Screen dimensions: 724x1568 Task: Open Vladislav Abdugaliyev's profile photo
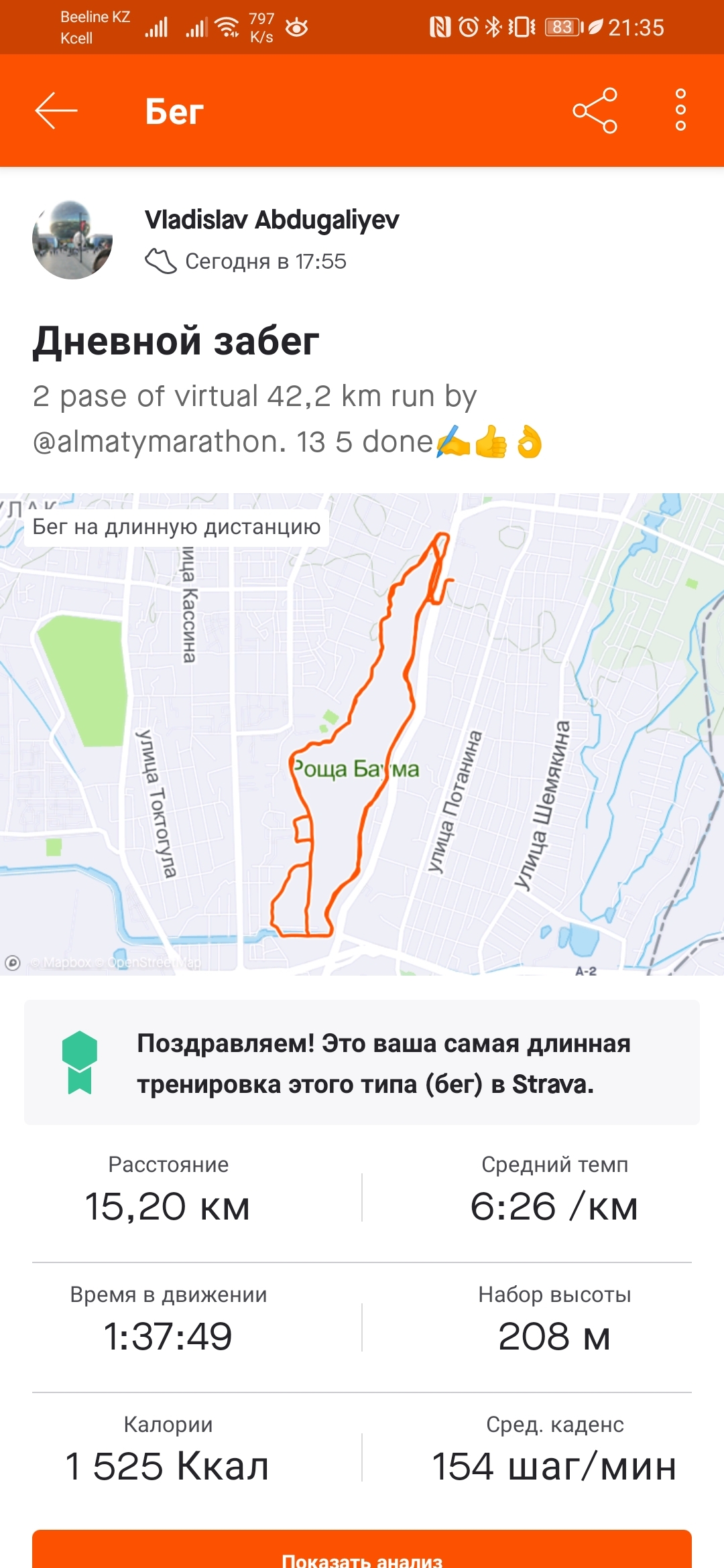[x=72, y=239]
